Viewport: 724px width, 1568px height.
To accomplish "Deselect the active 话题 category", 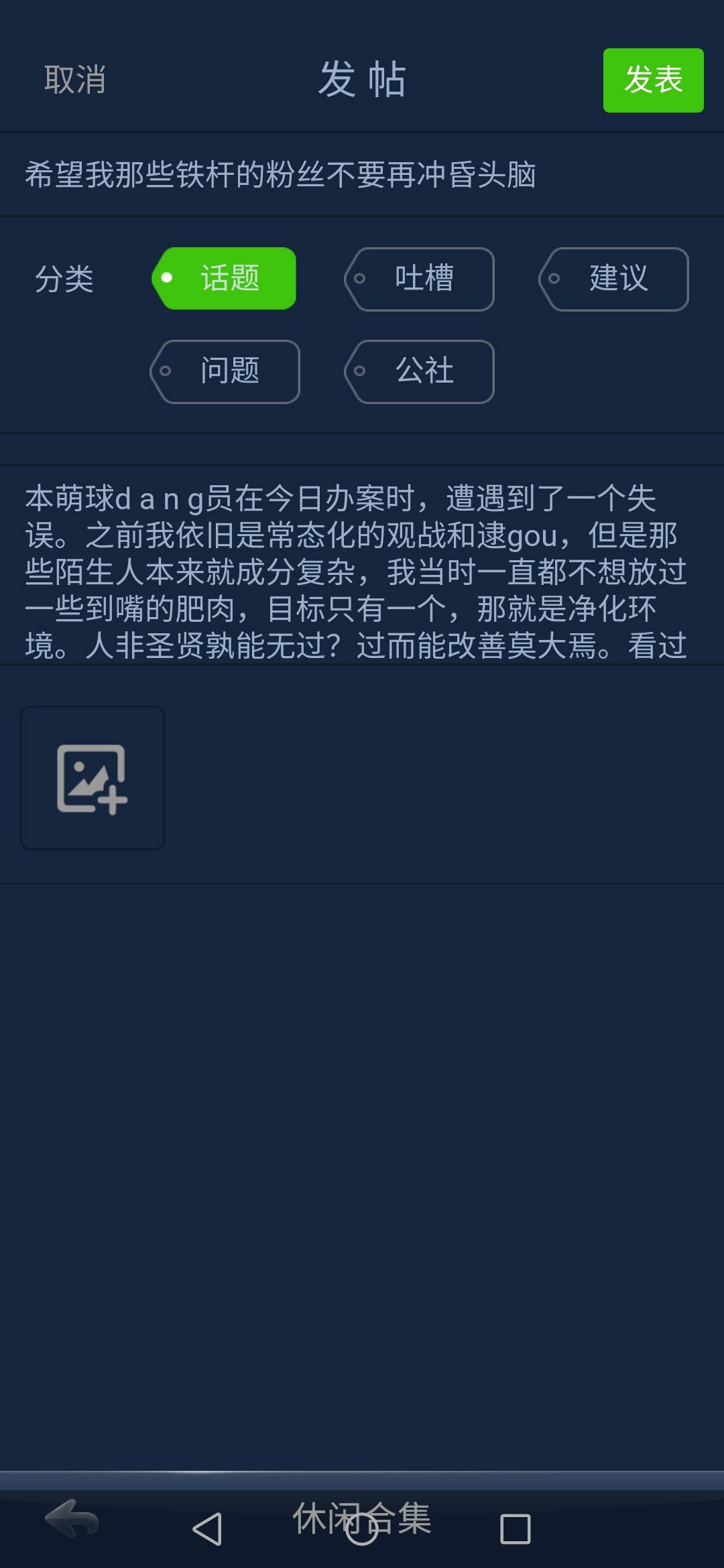I will pos(225,279).
